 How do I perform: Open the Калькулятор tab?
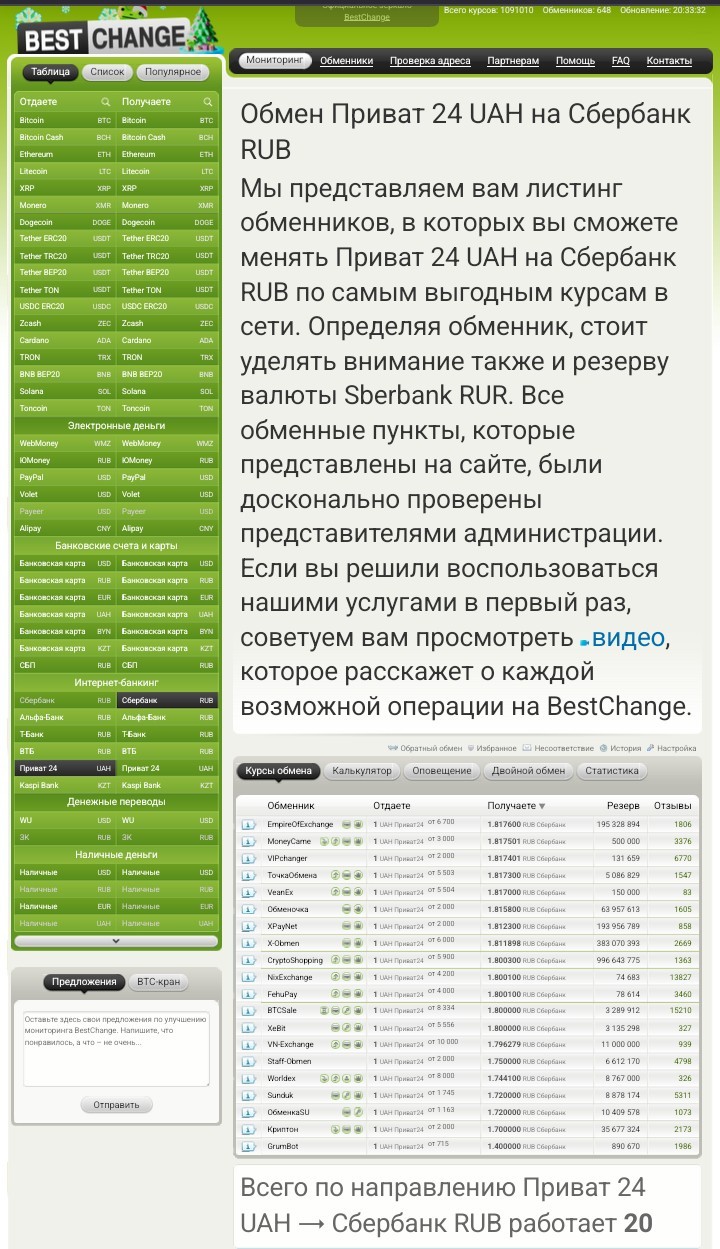tap(363, 771)
